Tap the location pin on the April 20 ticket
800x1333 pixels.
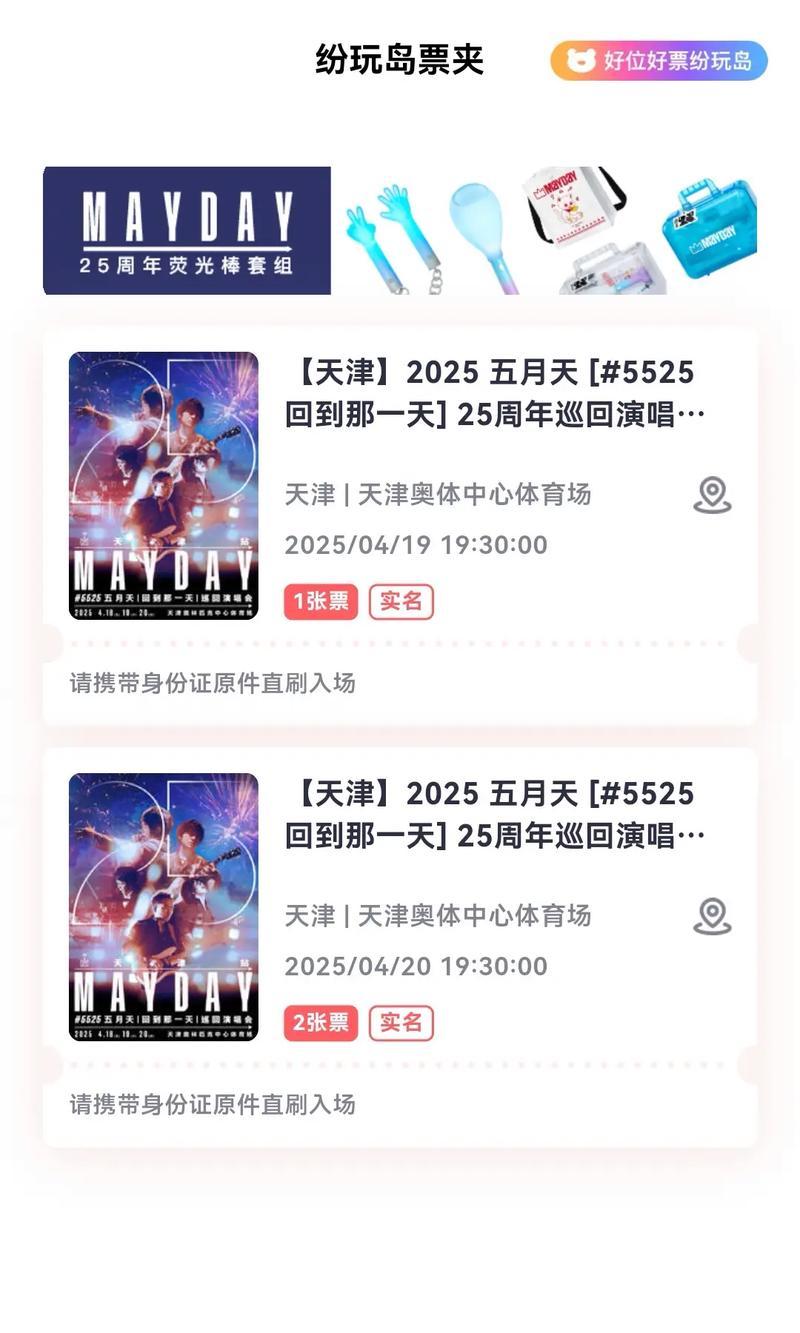711,918
